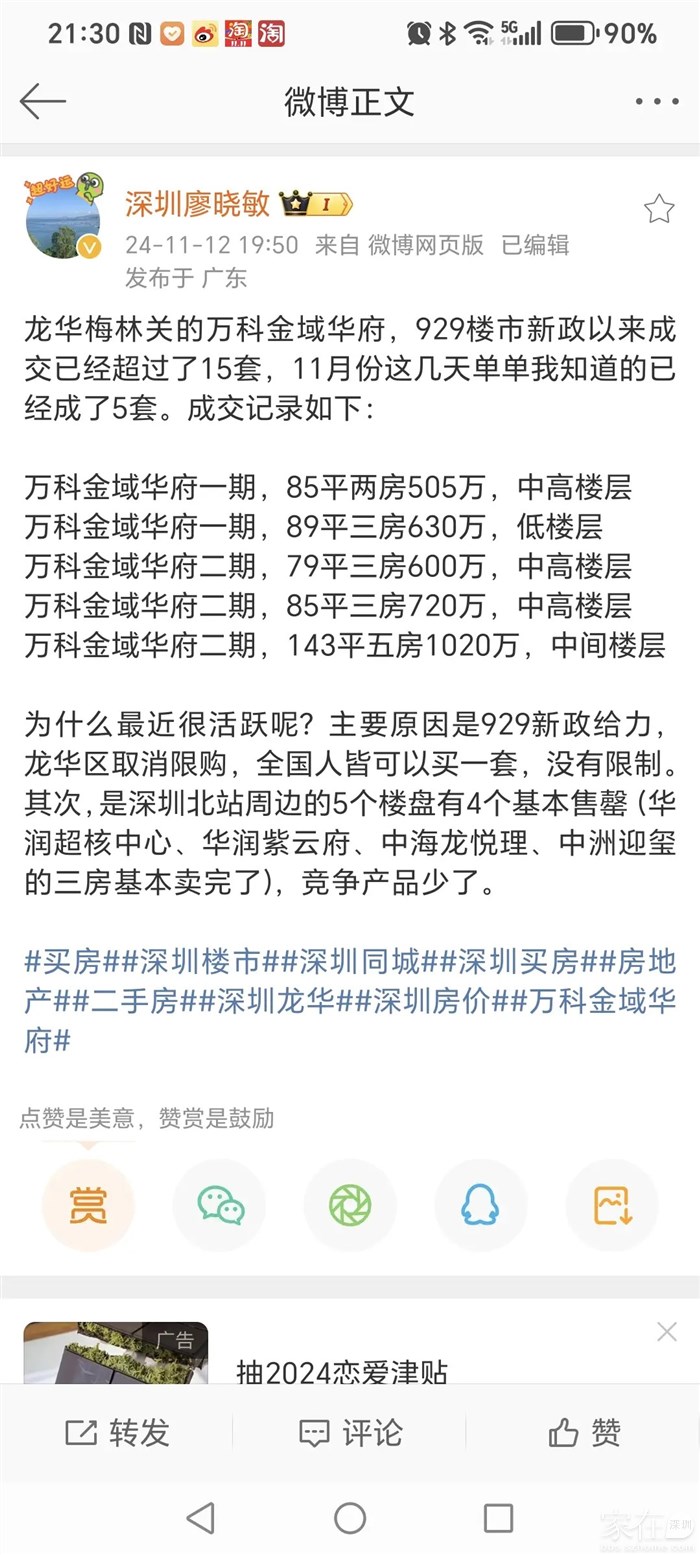Open the #买房# hashtag
The width and height of the screenshot is (700, 1555).
coord(62,962)
